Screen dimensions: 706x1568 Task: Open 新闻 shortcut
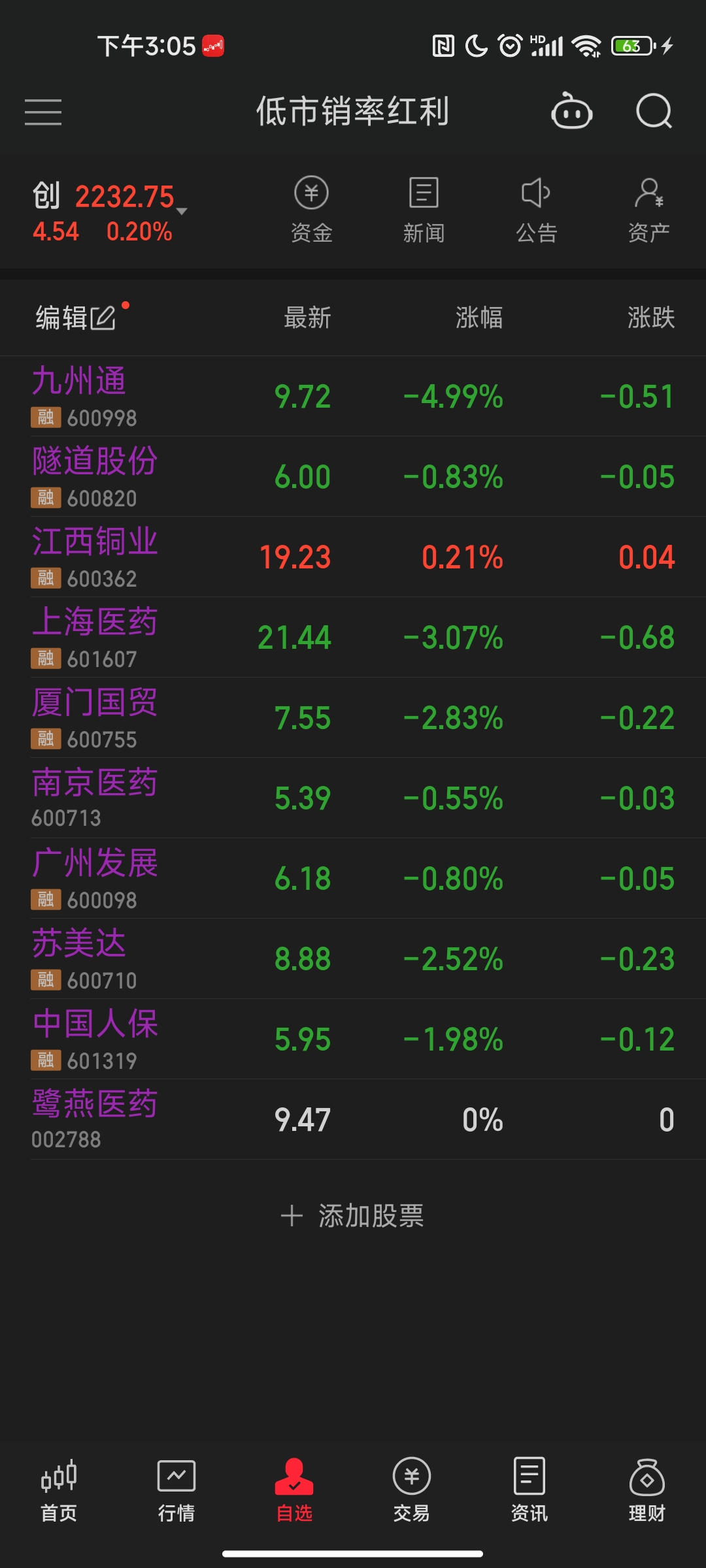(424, 210)
